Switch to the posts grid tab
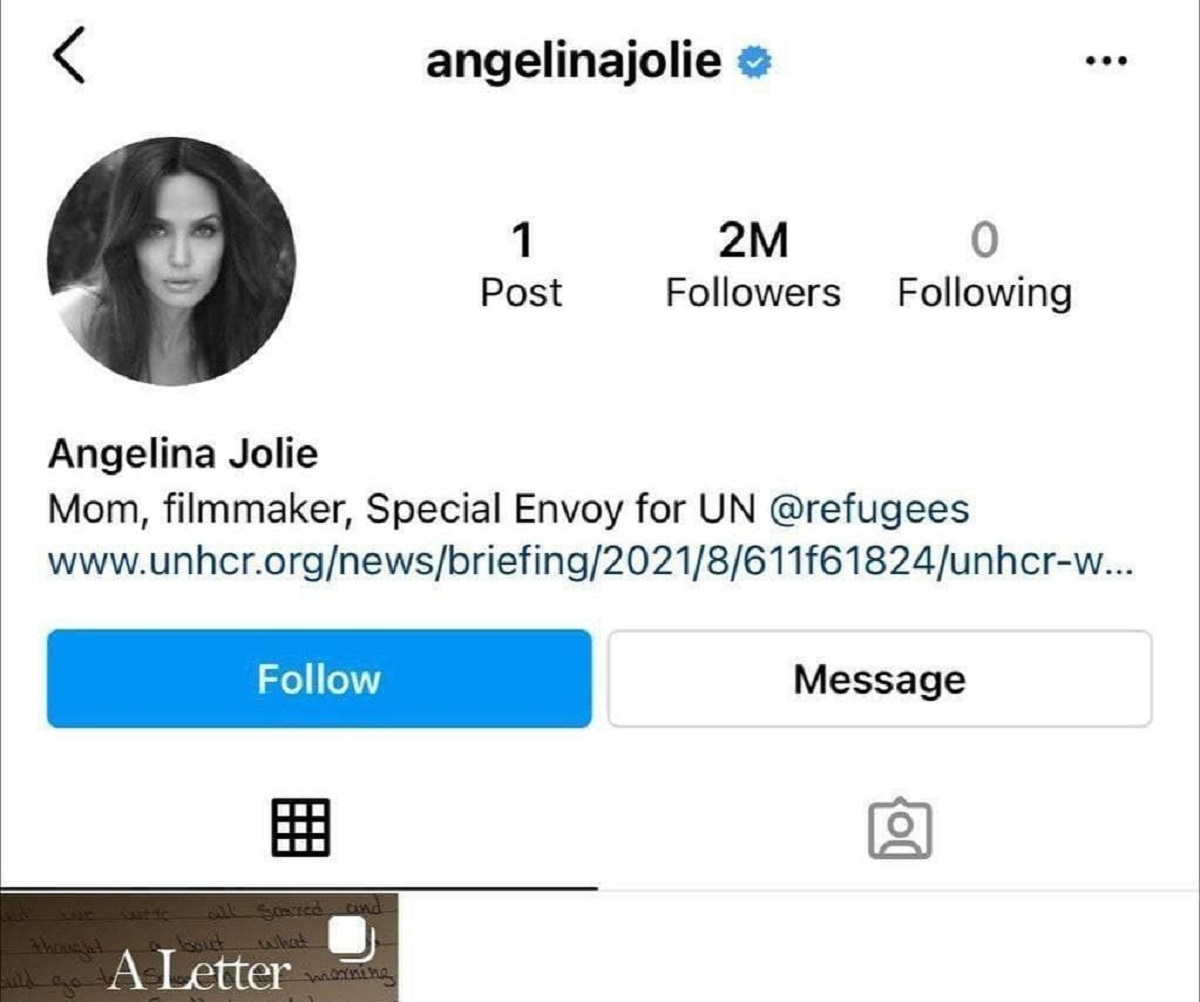Viewport: 1200px width, 1002px height. point(300,829)
